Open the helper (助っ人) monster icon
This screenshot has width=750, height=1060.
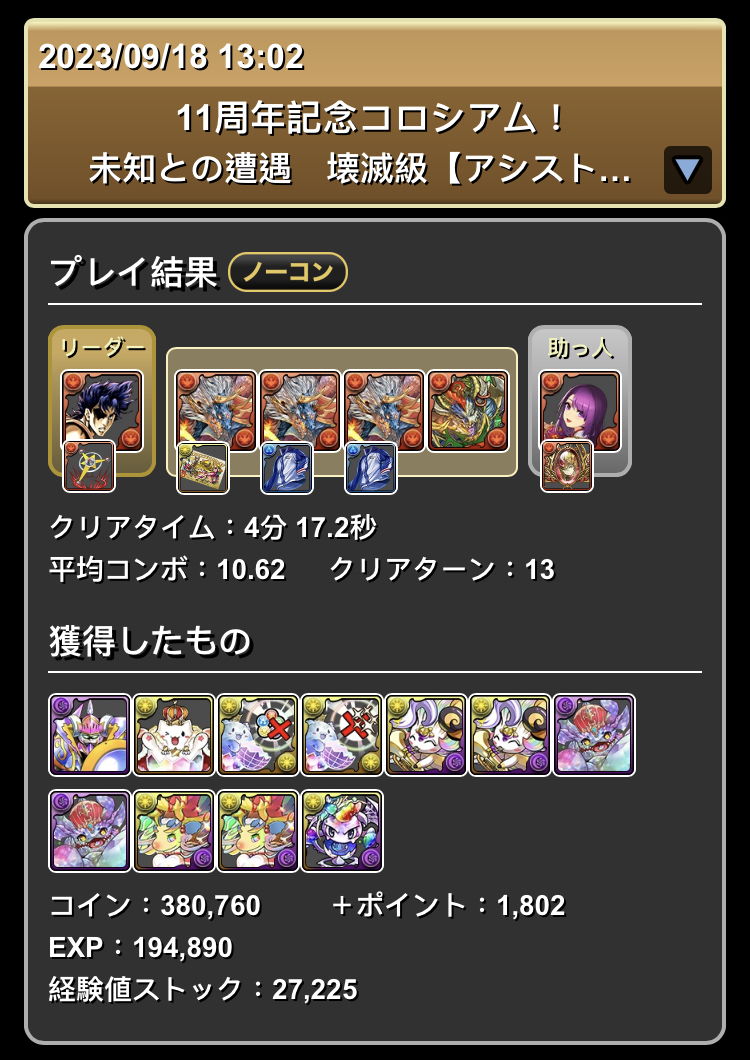coord(580,410)
